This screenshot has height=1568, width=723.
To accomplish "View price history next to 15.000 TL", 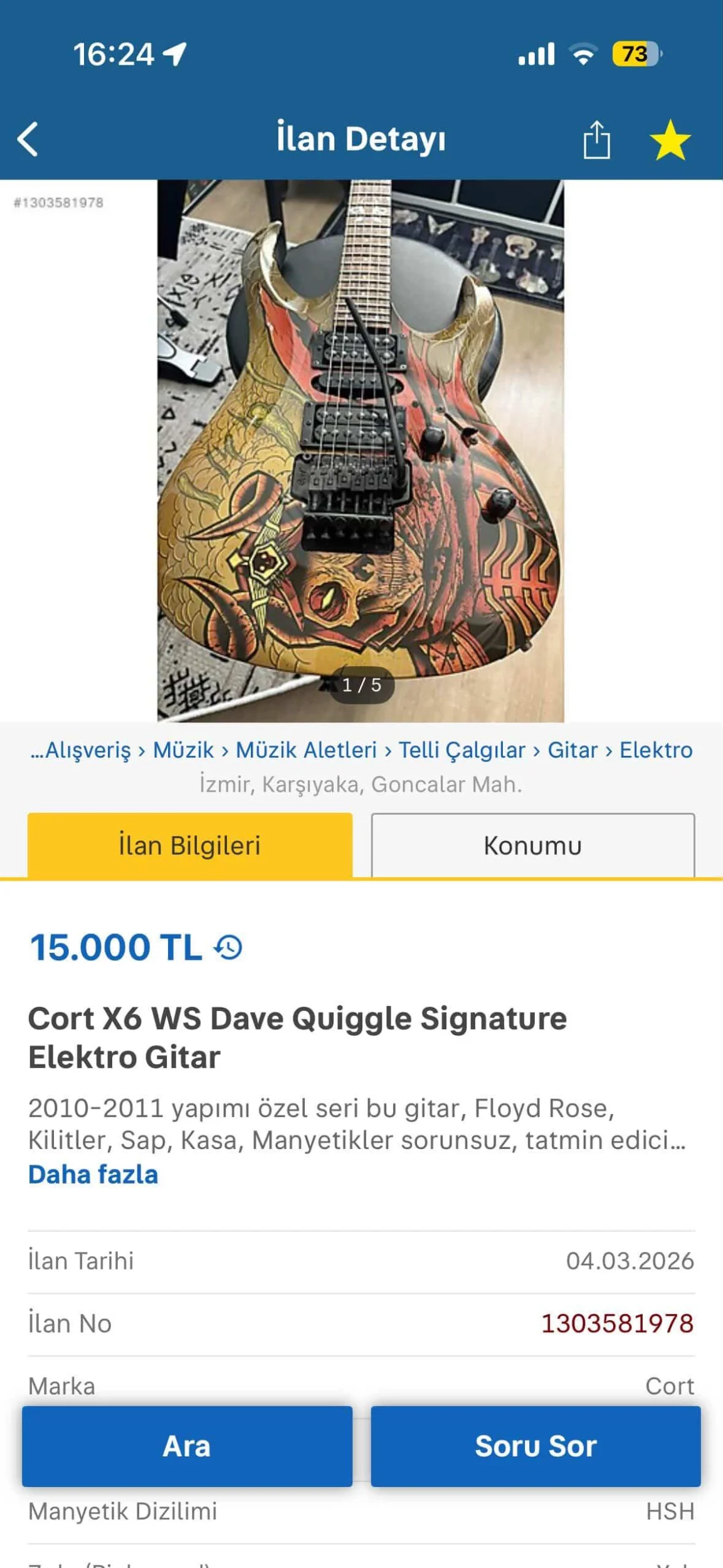I will coord(229,947).
